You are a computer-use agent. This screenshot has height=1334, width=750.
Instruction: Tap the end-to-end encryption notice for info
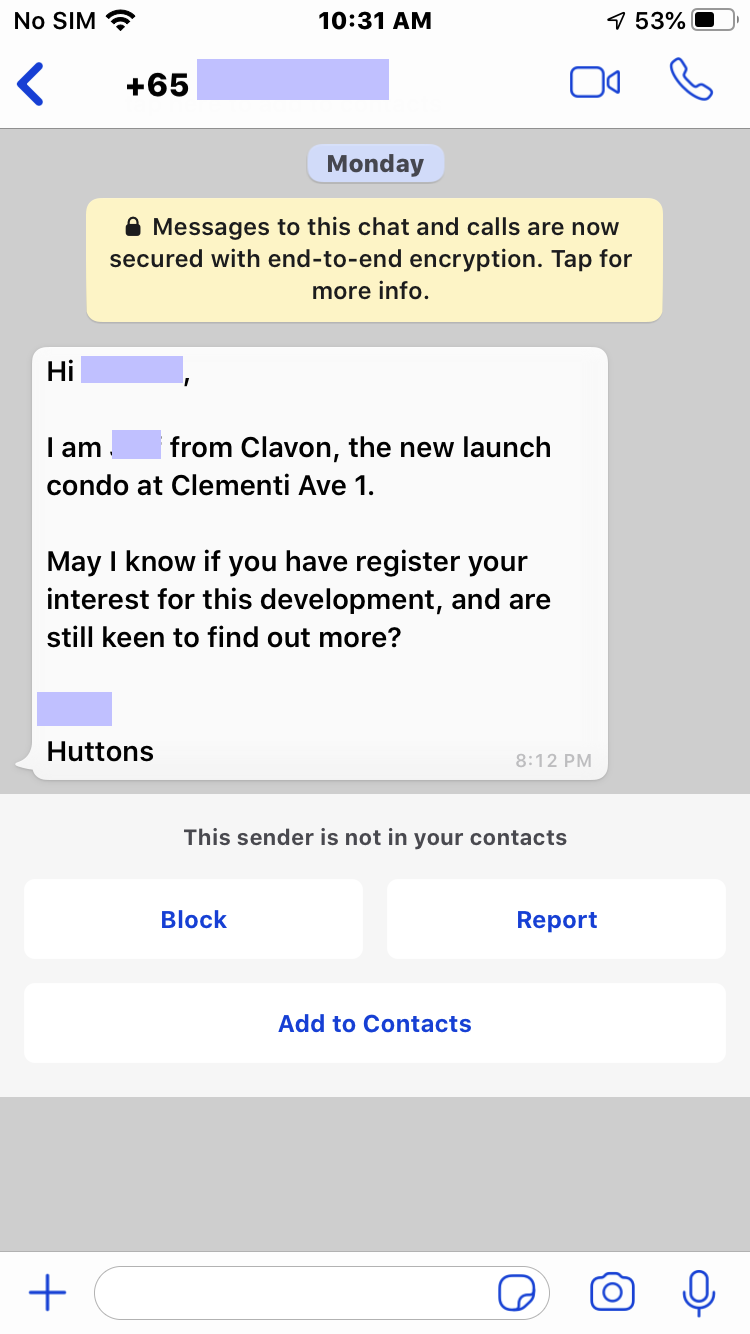pos(374,260)
